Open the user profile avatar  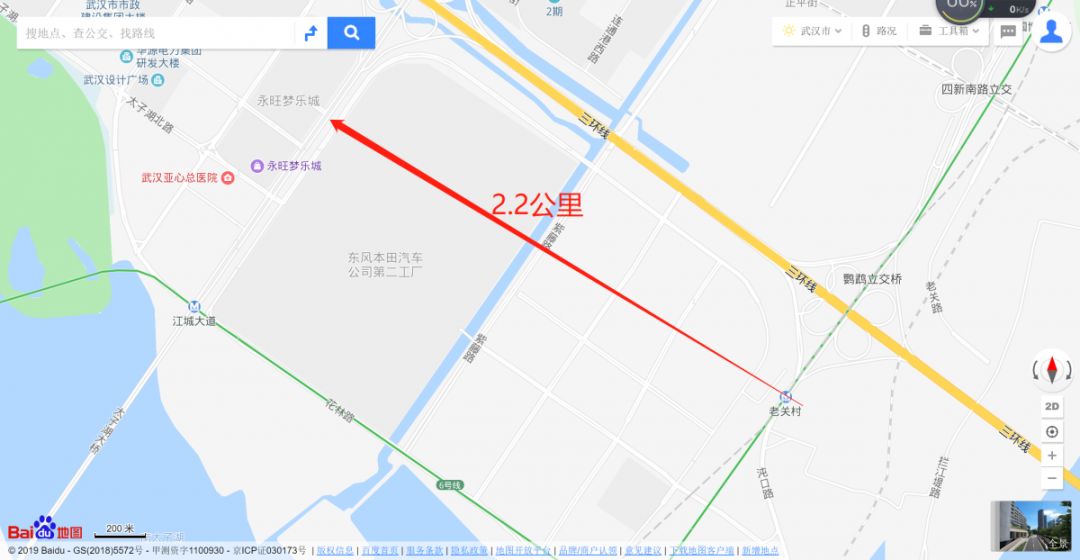[x=1051, y=30]
